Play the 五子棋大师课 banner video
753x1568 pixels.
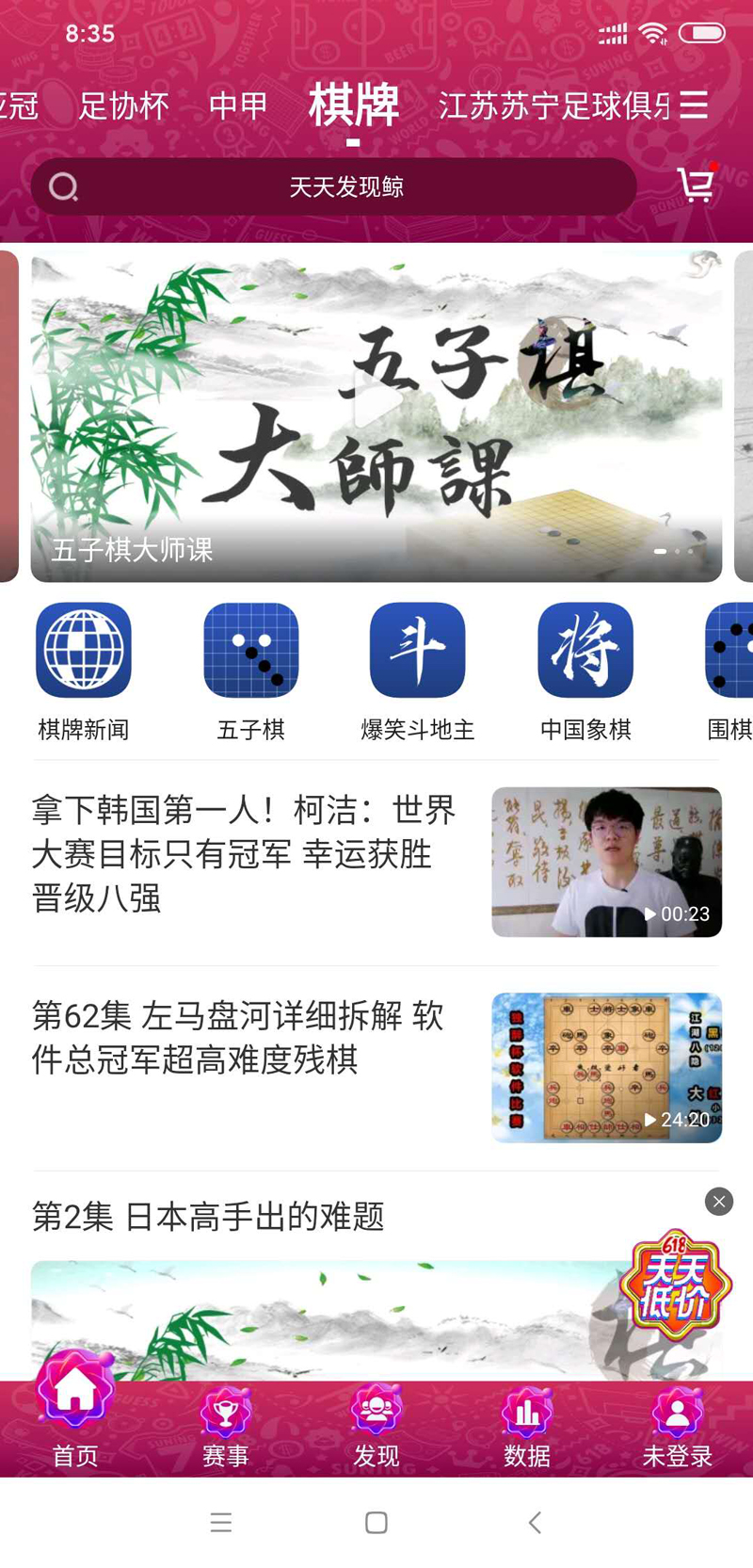[376, 415]
